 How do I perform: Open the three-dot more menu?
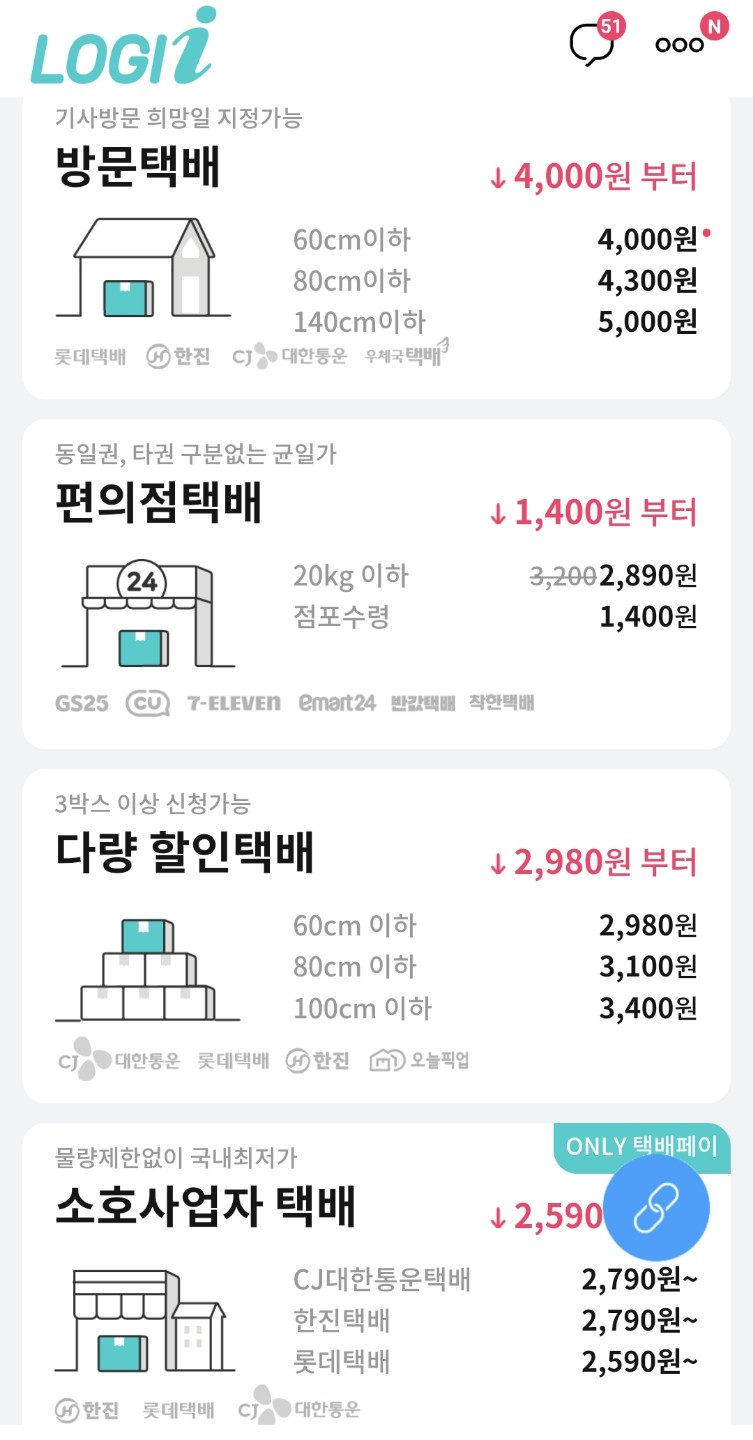pyautogui.click(x=680, y=45)
